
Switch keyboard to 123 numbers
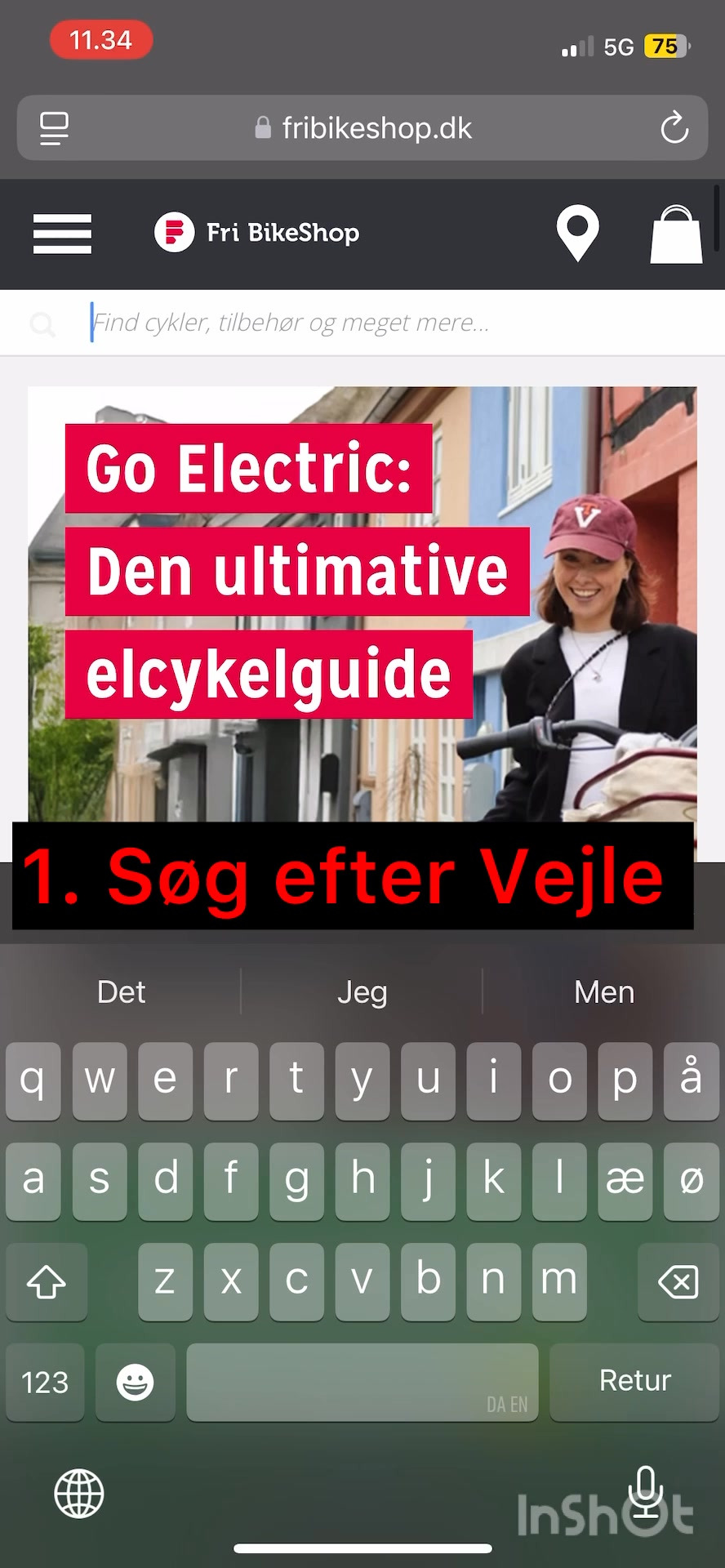pyautogui.click(x=45, y=1383)
